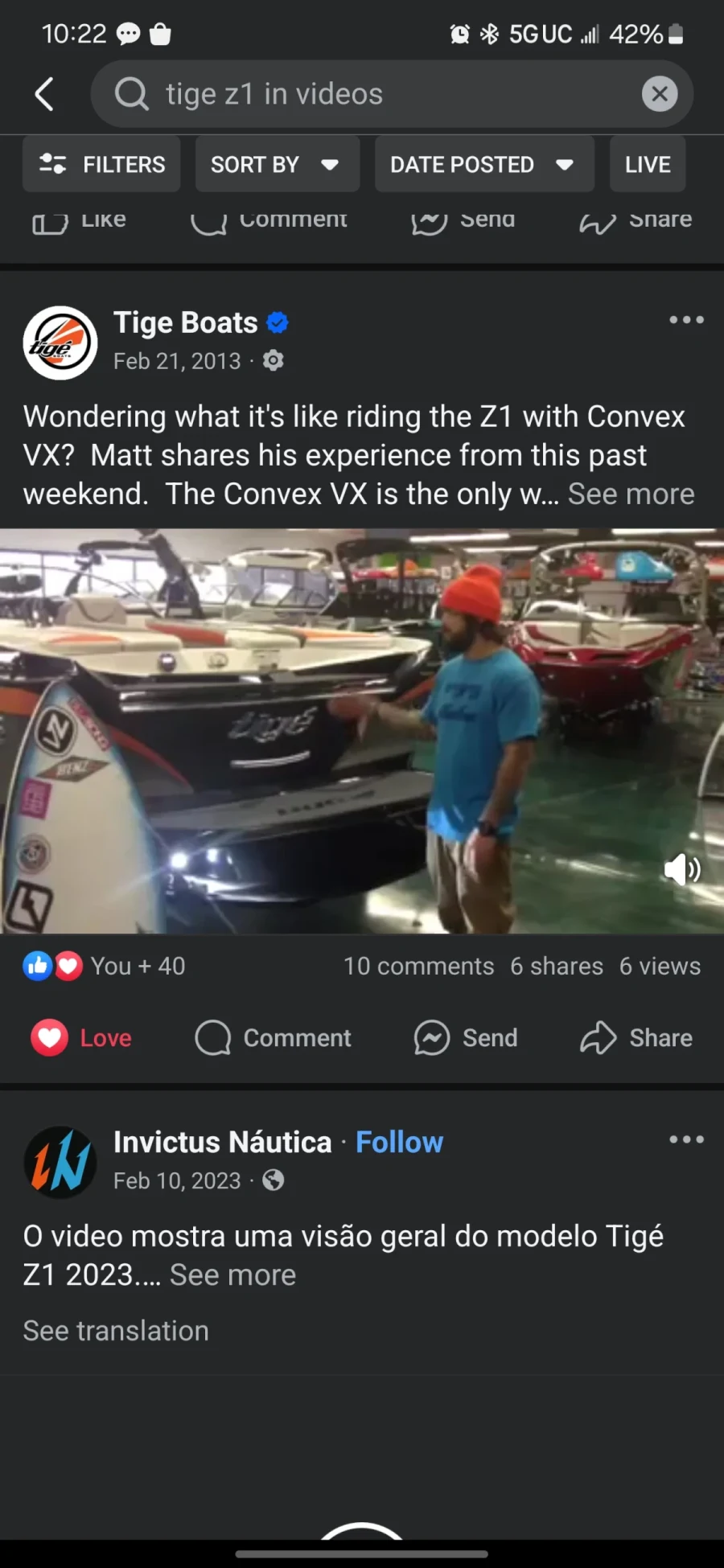Expand the truncated post with See more
724x1568 pixels.
pyautogui.click(x=631, y=493)
